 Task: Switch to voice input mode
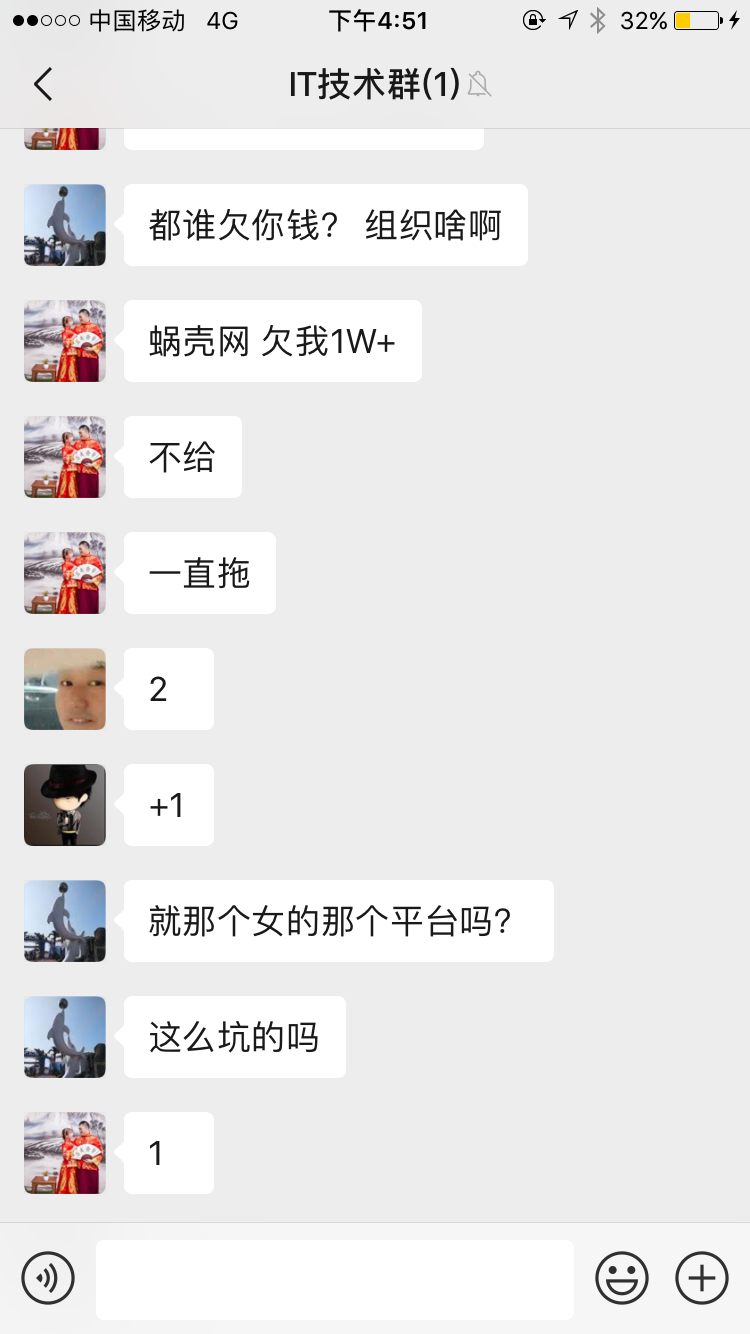pos(49,1277)
